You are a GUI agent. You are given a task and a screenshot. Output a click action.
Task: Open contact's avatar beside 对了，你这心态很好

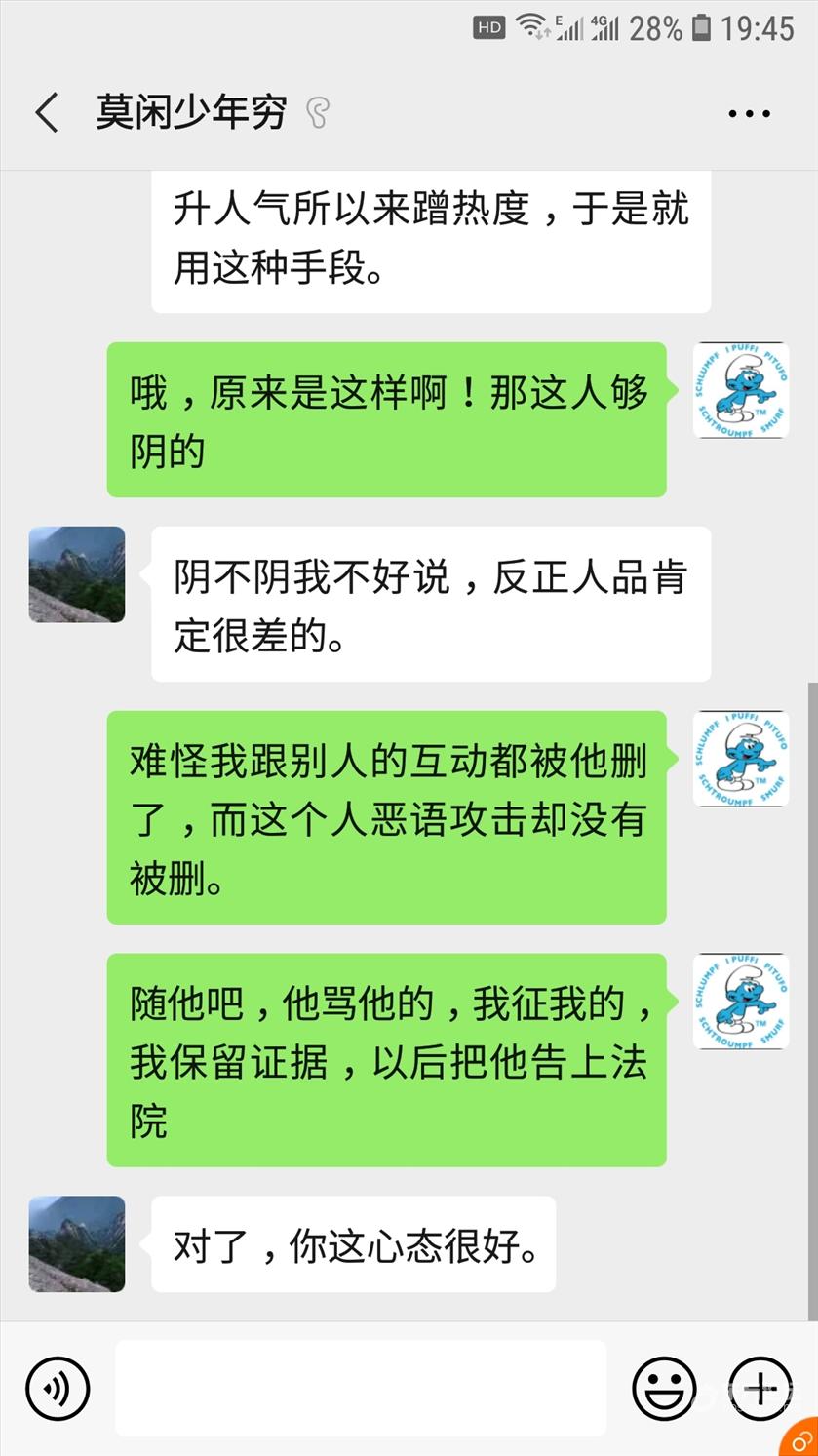(x=77, y=1243)
